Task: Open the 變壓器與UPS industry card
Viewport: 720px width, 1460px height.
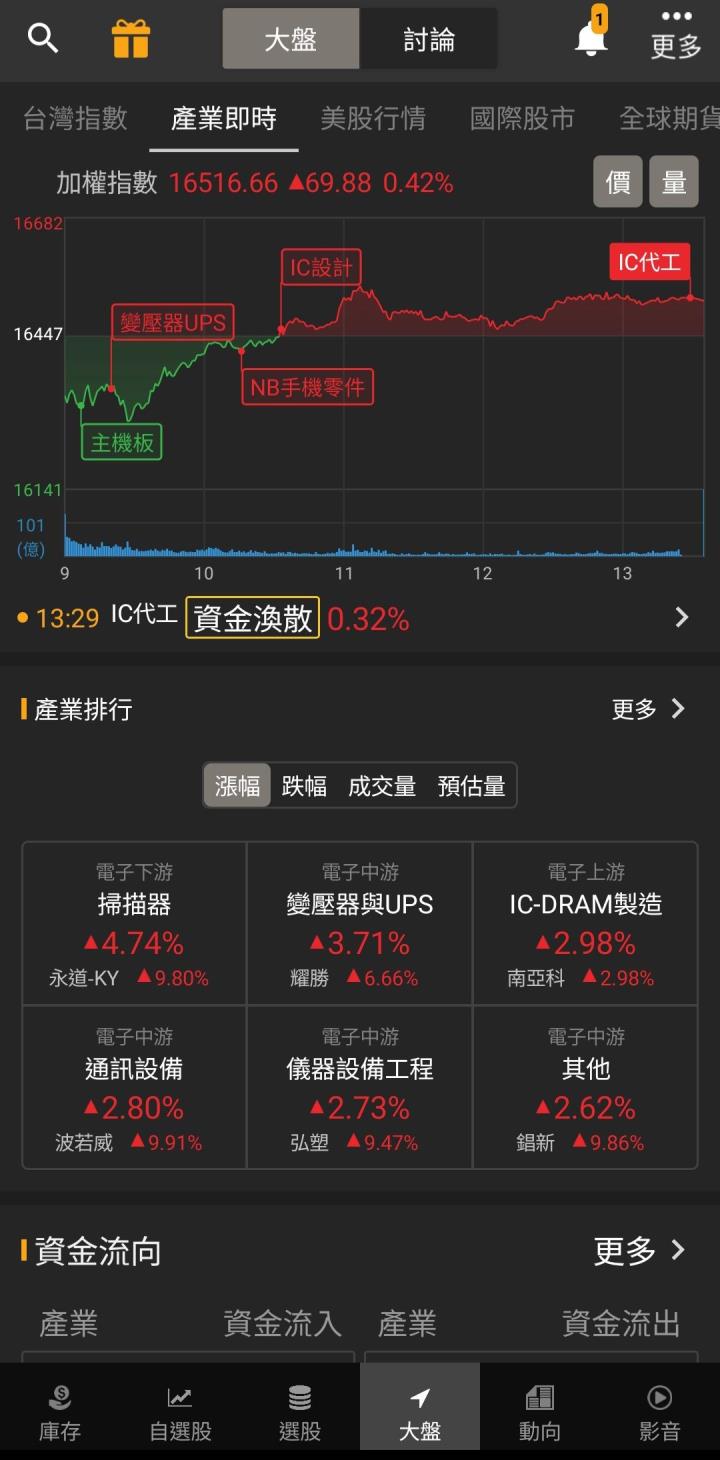Action: click(x=360, y=922)
